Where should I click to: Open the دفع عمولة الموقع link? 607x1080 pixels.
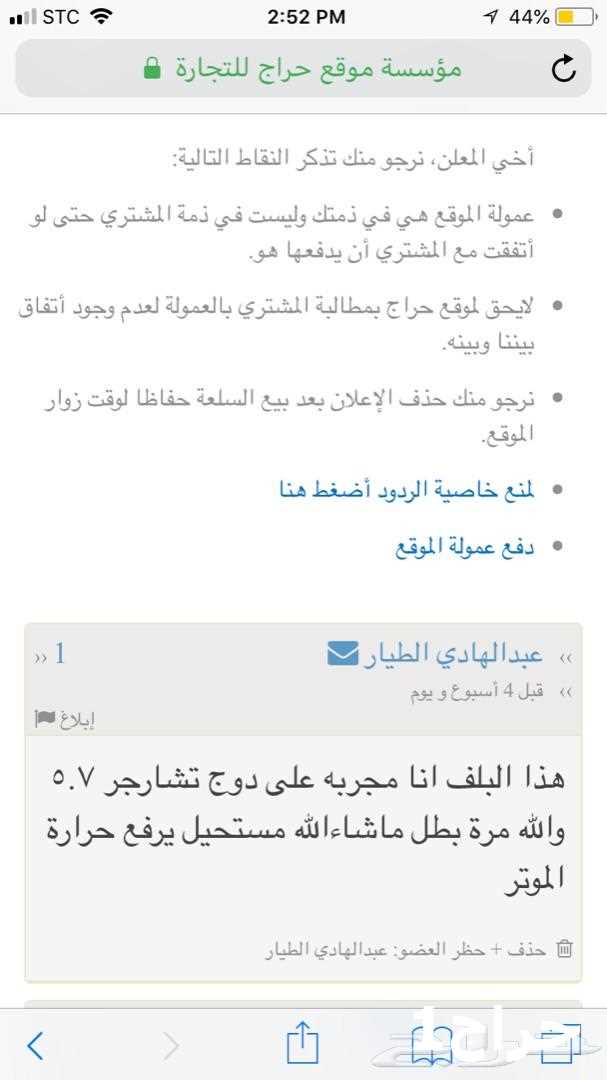tap(465, 548)
